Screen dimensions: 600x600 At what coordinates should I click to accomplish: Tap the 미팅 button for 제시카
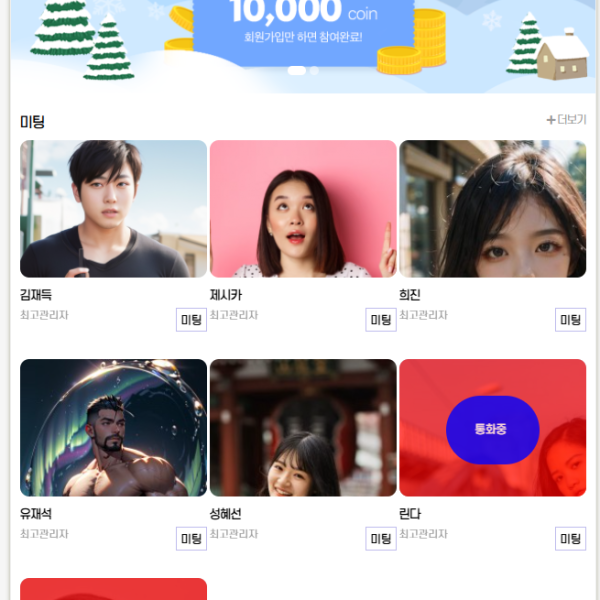point(381,320)
